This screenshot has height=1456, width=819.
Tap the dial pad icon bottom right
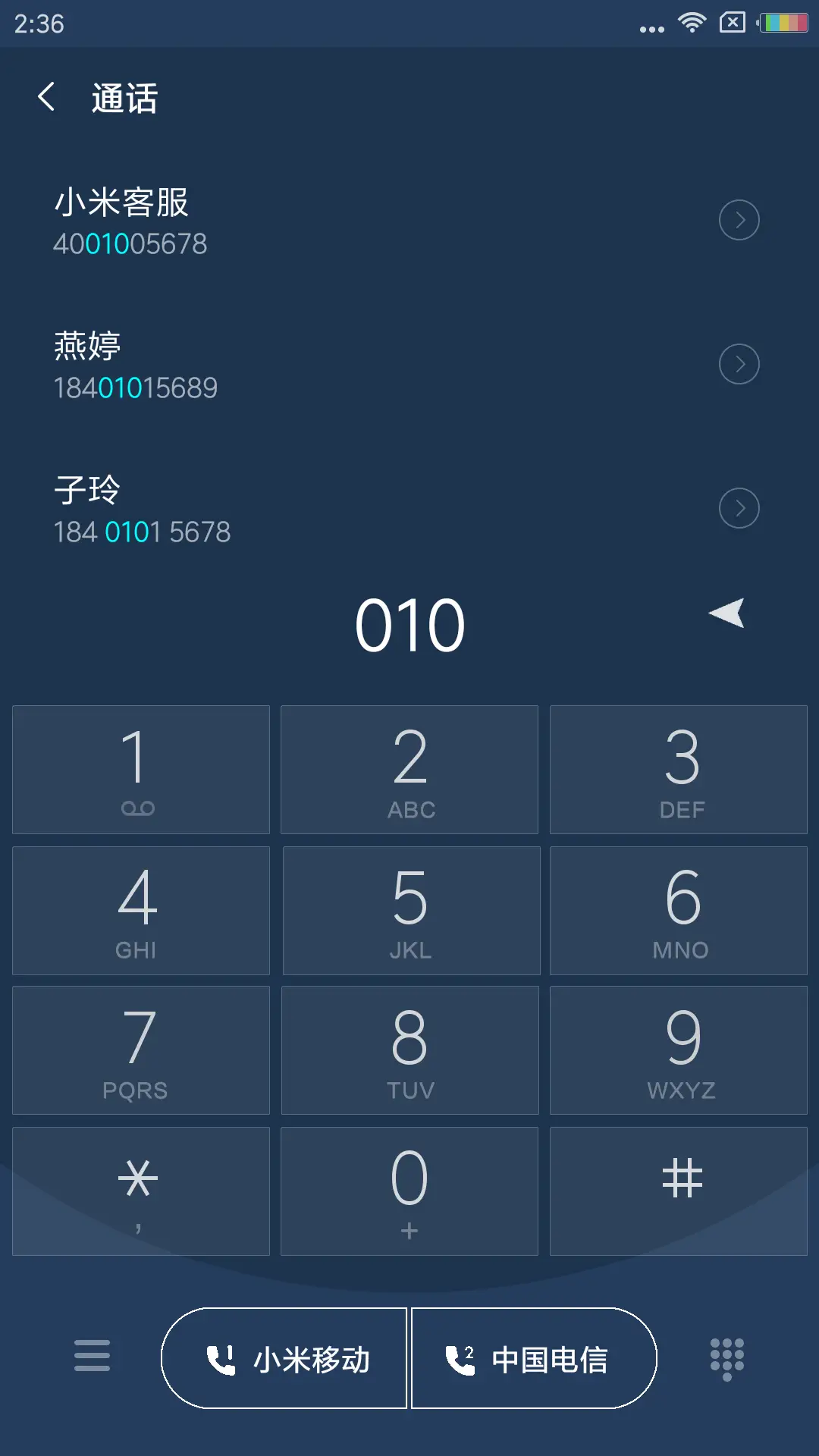click(x=726, y=1358)
